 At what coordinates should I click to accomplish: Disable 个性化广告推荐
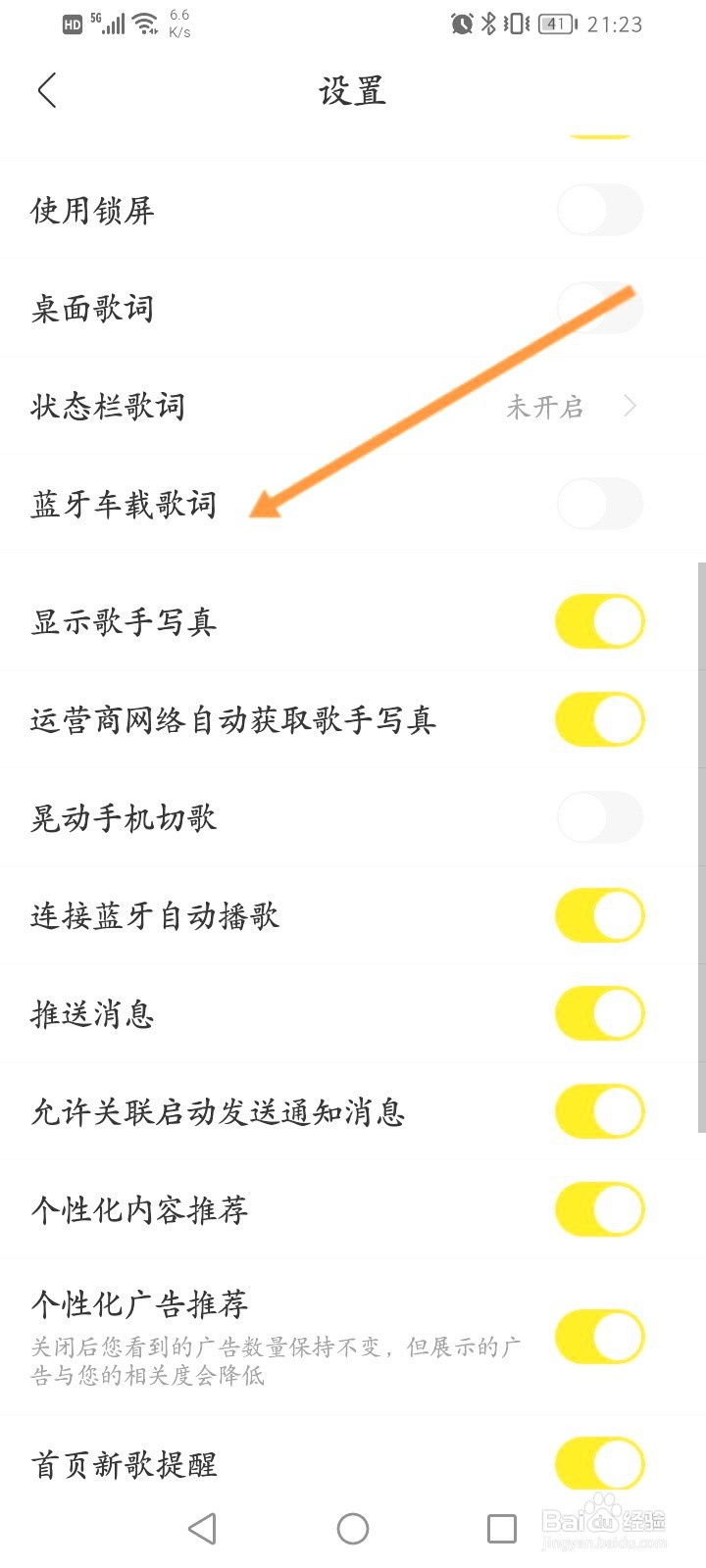(x=599, y=1338)
